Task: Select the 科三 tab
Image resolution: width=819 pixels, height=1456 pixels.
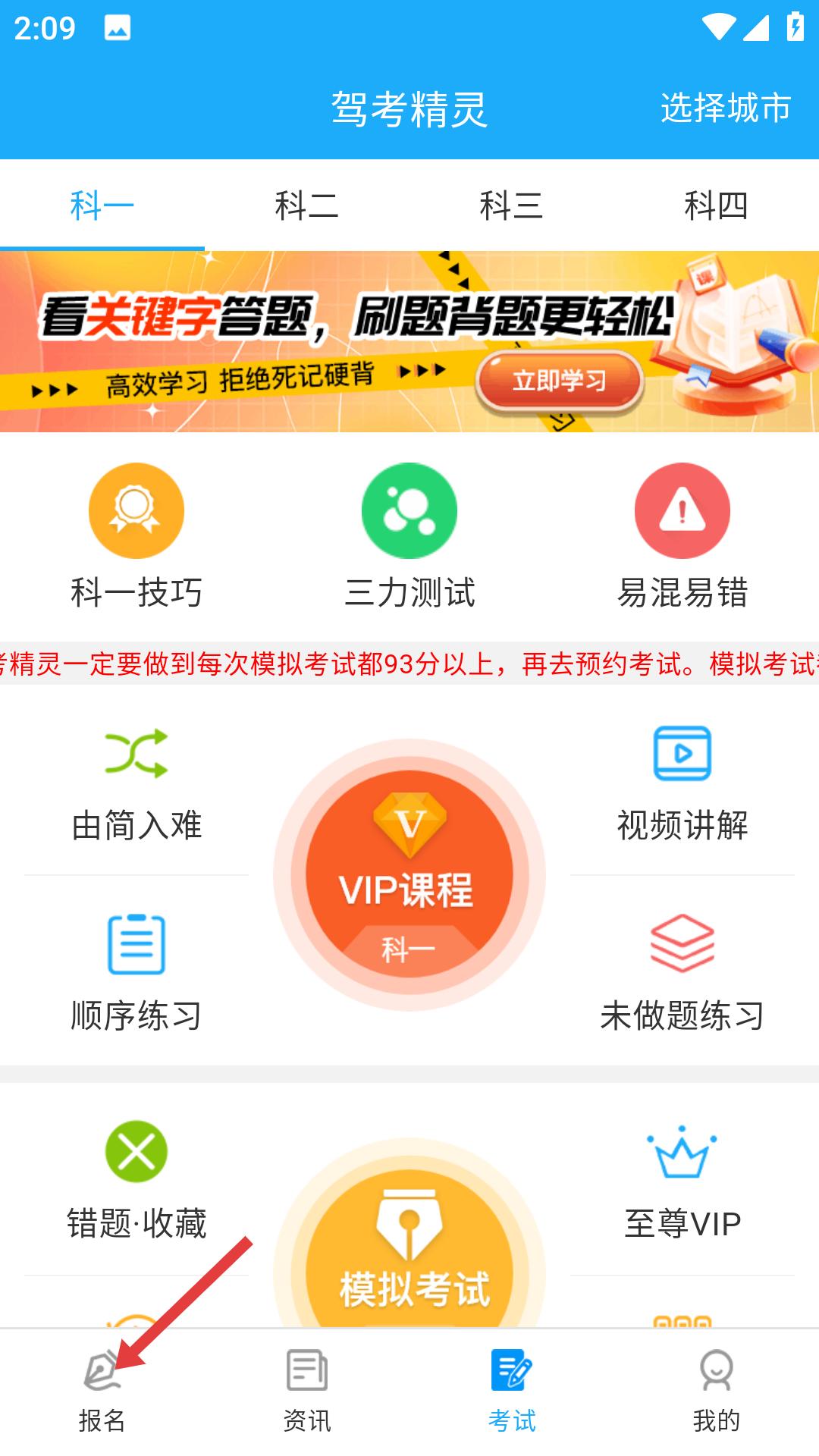Action: 512,205
